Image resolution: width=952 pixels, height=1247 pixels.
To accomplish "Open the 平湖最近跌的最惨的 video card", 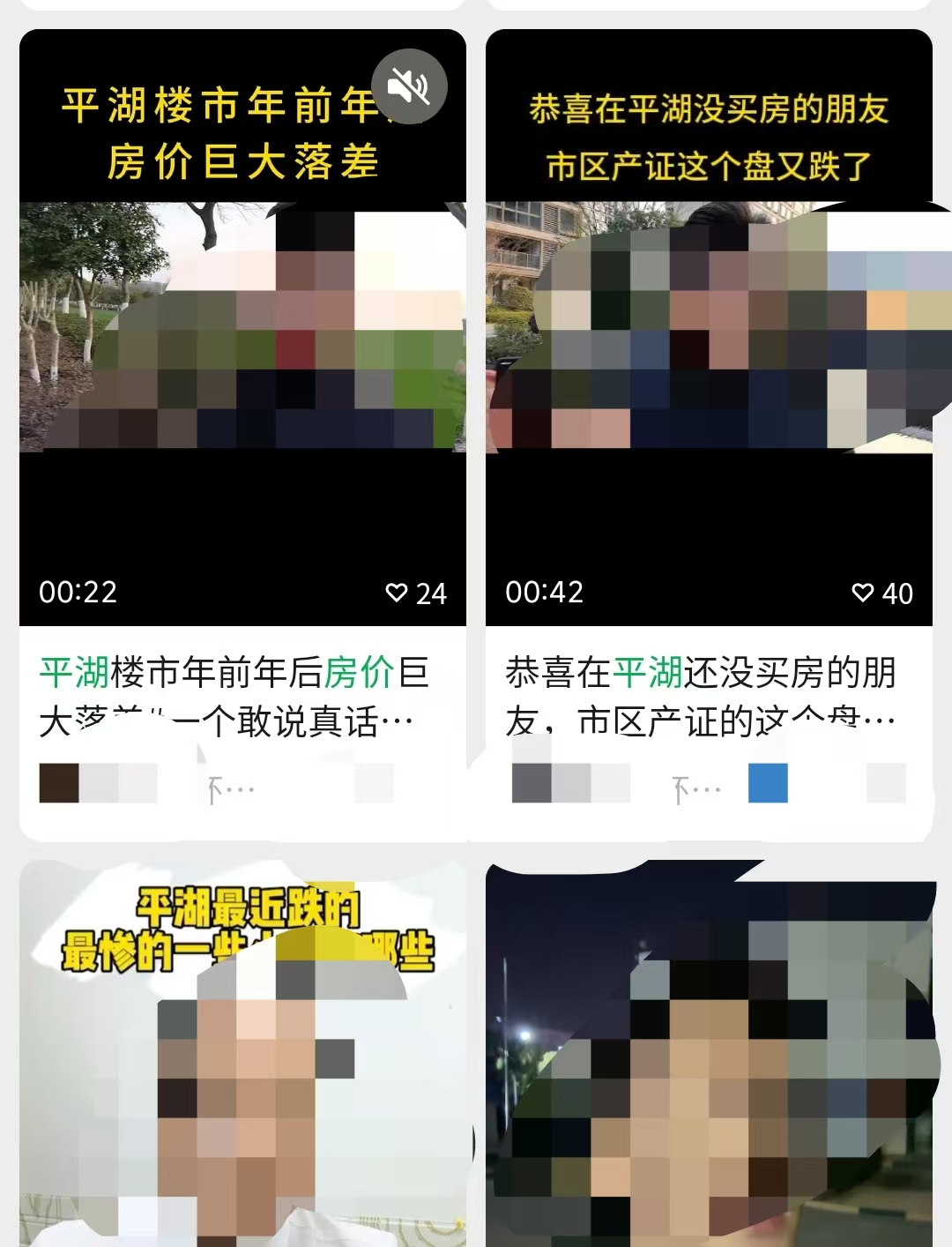I will click(242, 1058).
